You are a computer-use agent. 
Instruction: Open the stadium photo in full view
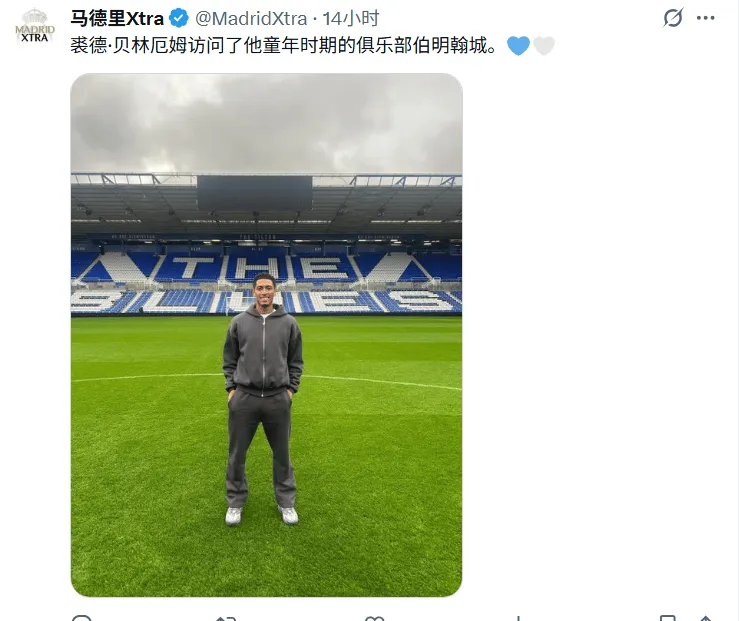click(266, 335)
